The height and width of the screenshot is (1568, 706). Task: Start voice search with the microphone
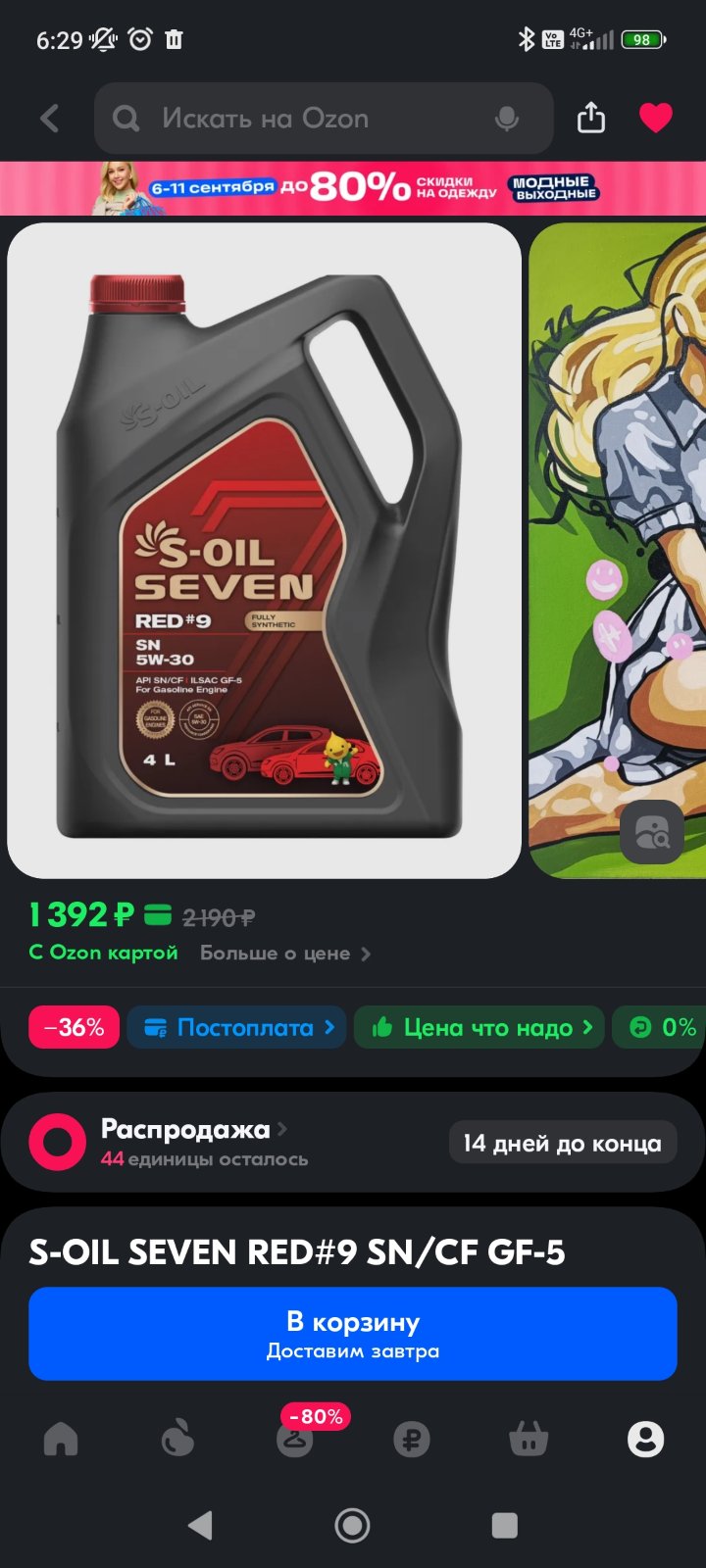[x=507, y=119]
